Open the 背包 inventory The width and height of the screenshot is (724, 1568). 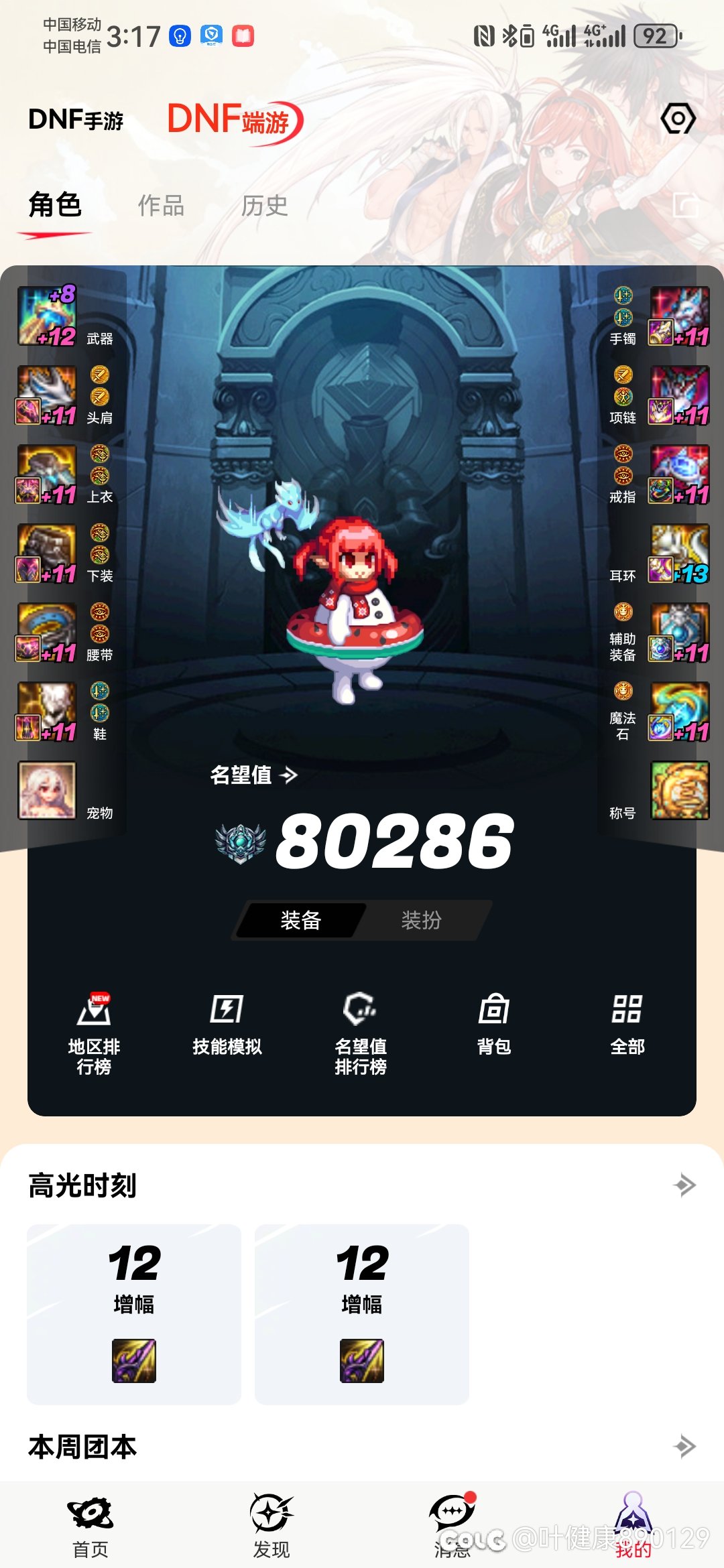pyautogui.click(x=494, y=1024)
